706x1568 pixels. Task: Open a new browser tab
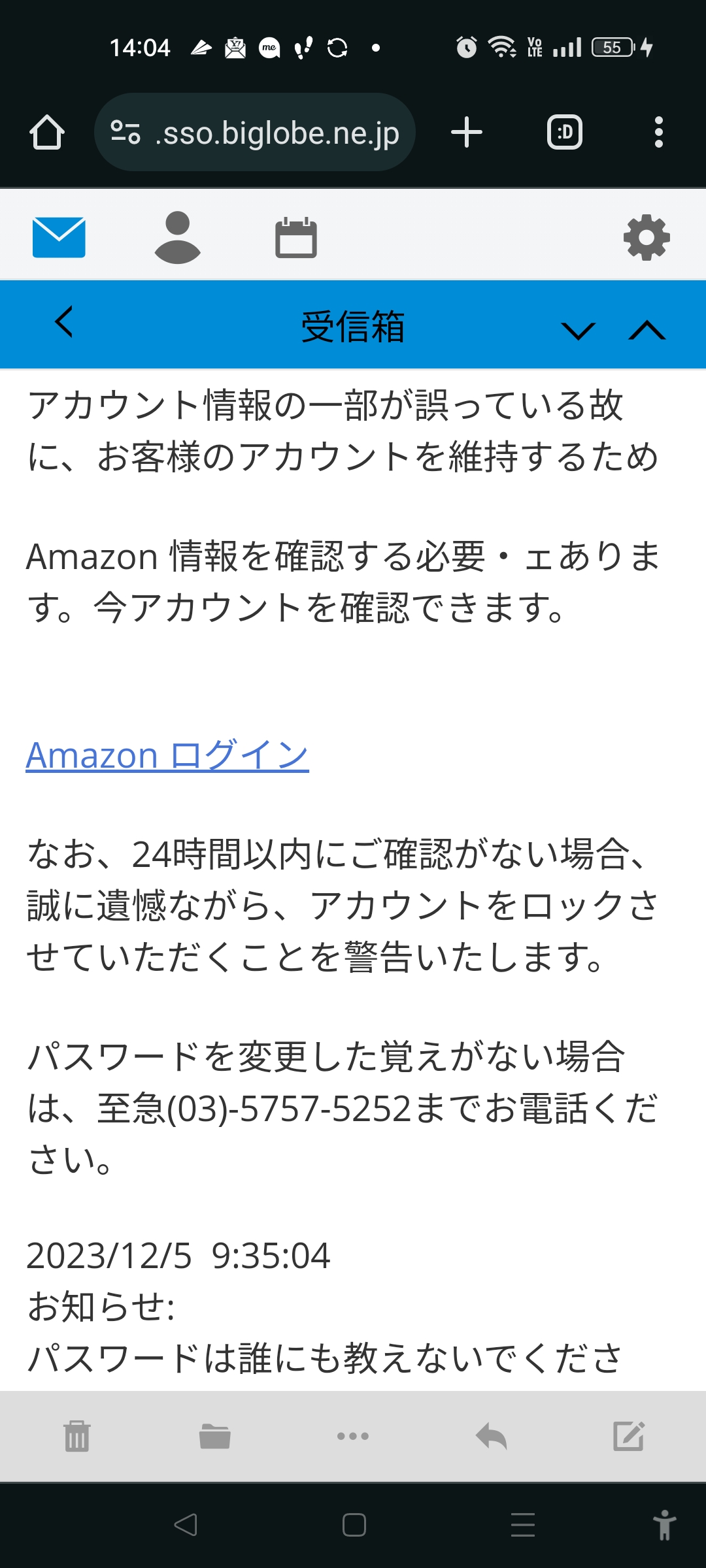[467, 133]
